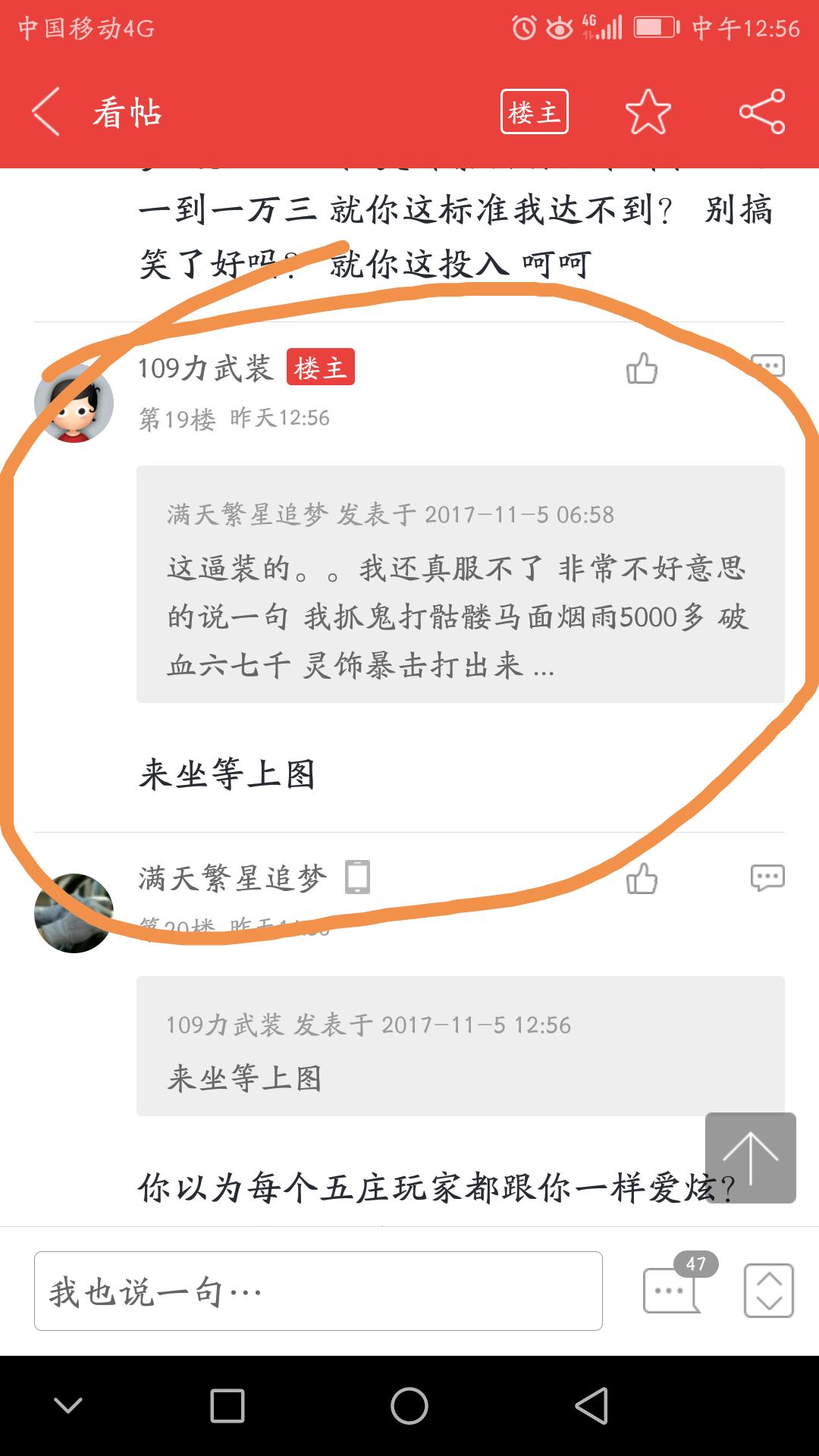Open 109力武装's avatar profile
Viewport: 819px width, 1456px height.
click(x=74, y=403)
